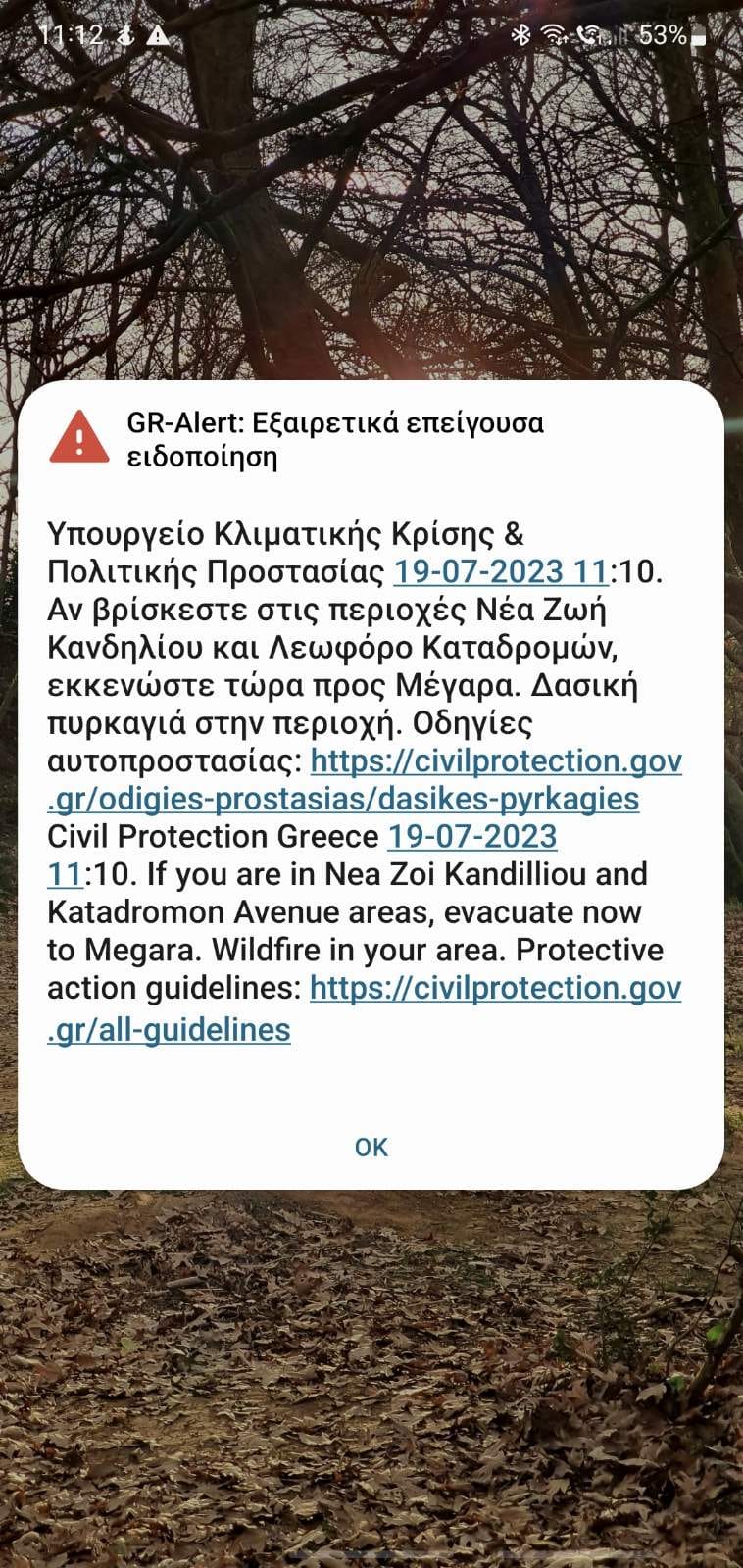Dismiss the GR-Alert with OK
Screen dimensions: 743x1568
[371, 1147]
